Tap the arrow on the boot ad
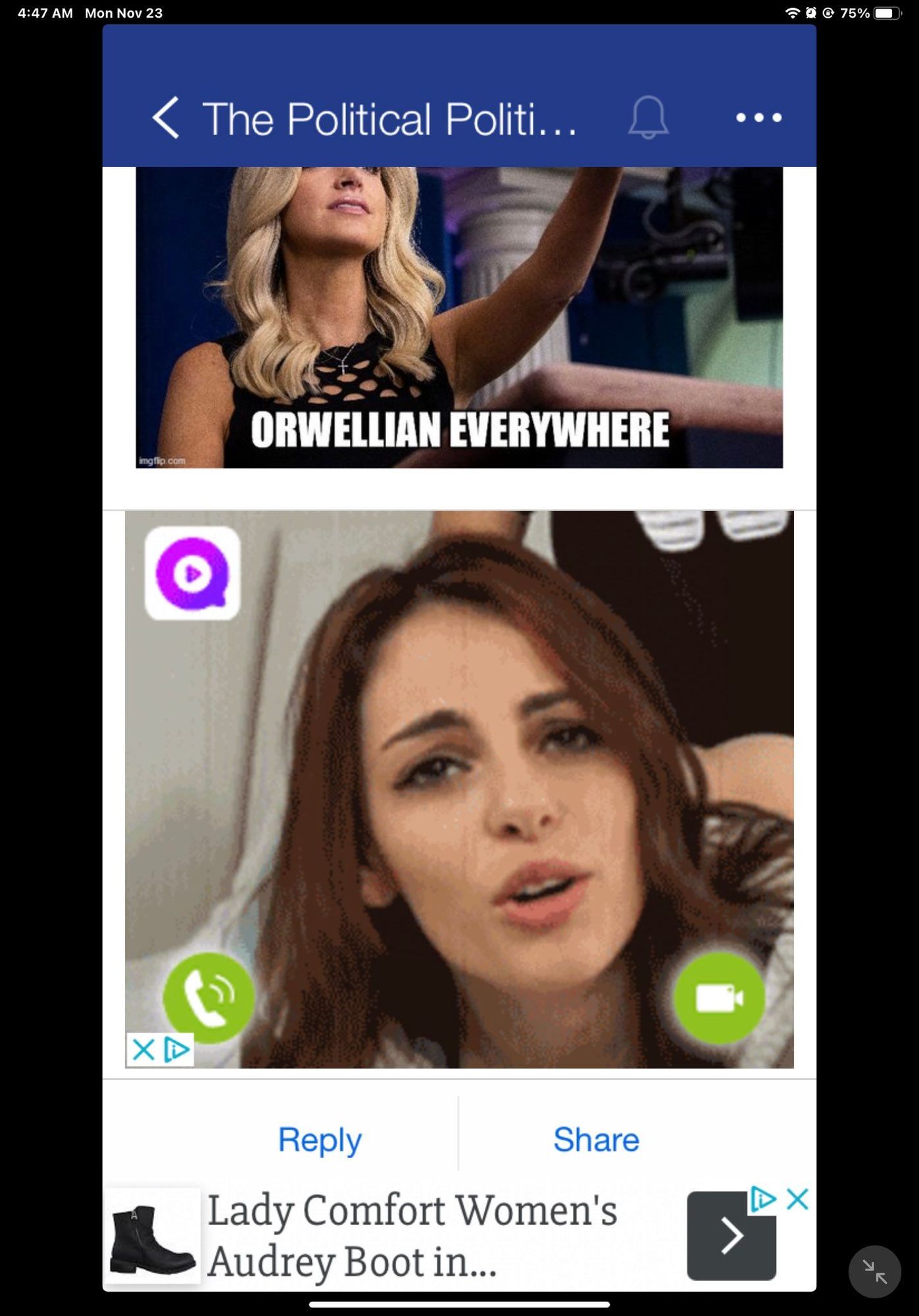The height and width of the screenshot is (1316, 919). tap(731, 1235)
